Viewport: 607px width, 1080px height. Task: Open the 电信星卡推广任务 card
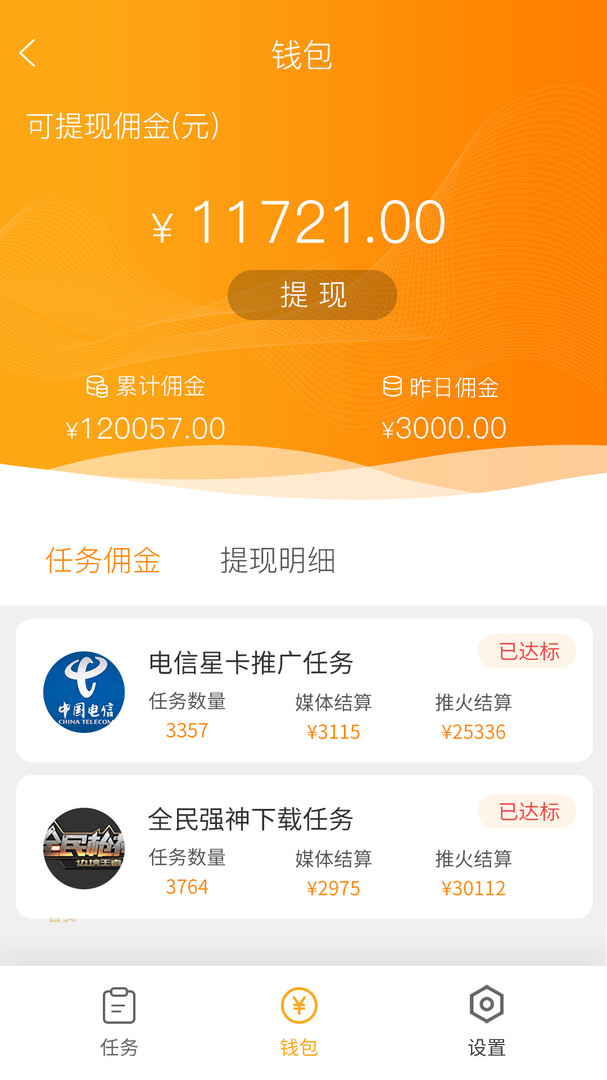(304, 690)
